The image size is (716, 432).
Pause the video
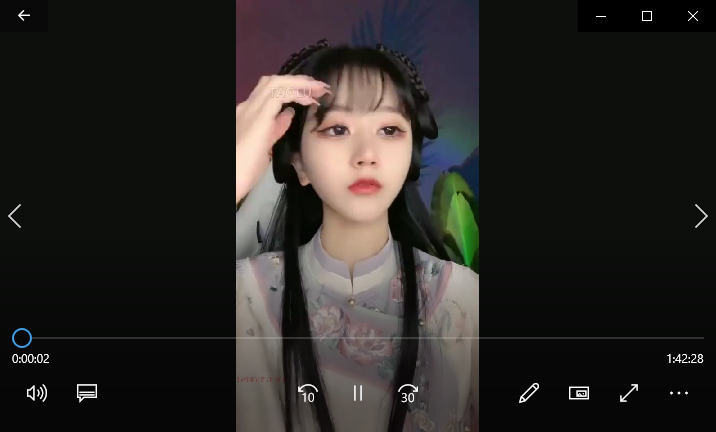tap(358, 393)
